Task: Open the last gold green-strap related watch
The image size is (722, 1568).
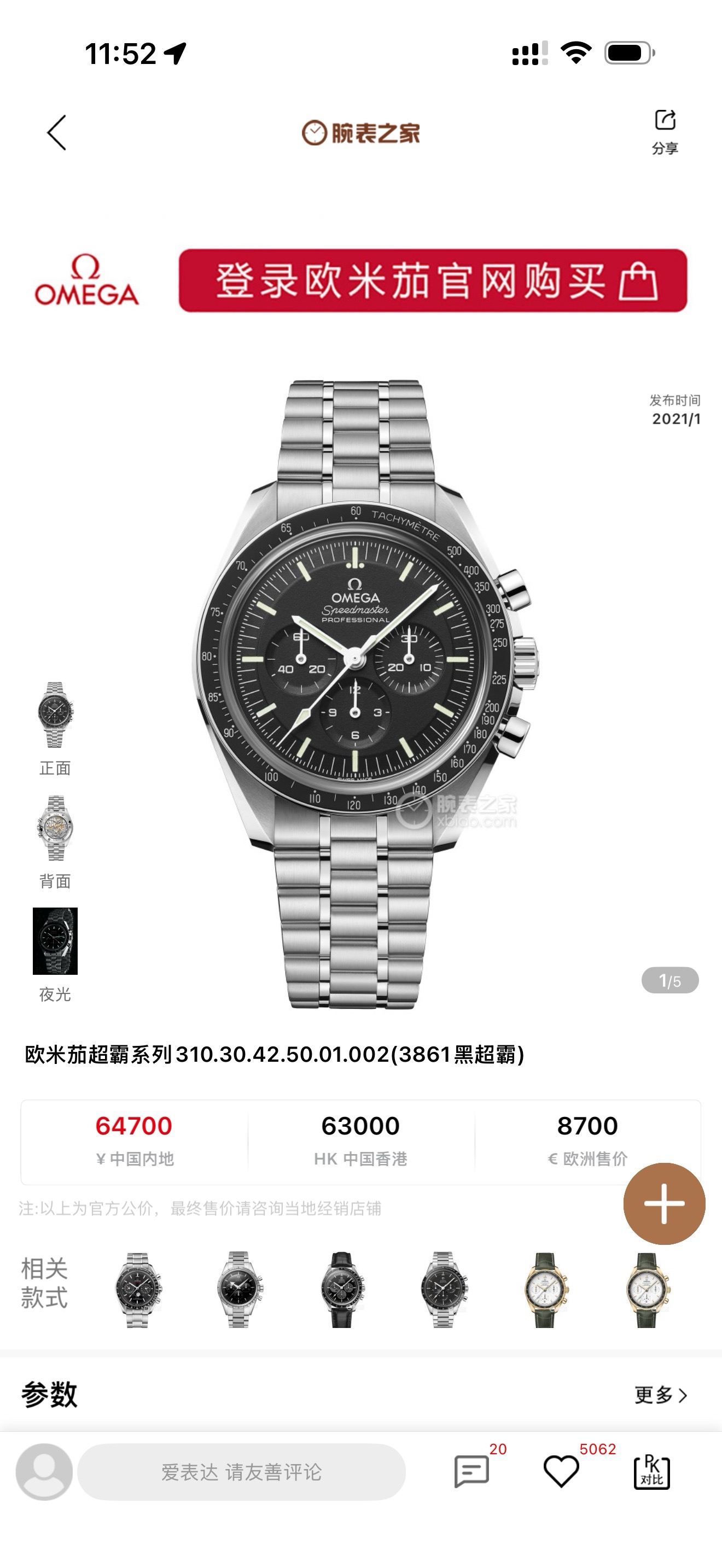Action: (x=647, y=1289)
